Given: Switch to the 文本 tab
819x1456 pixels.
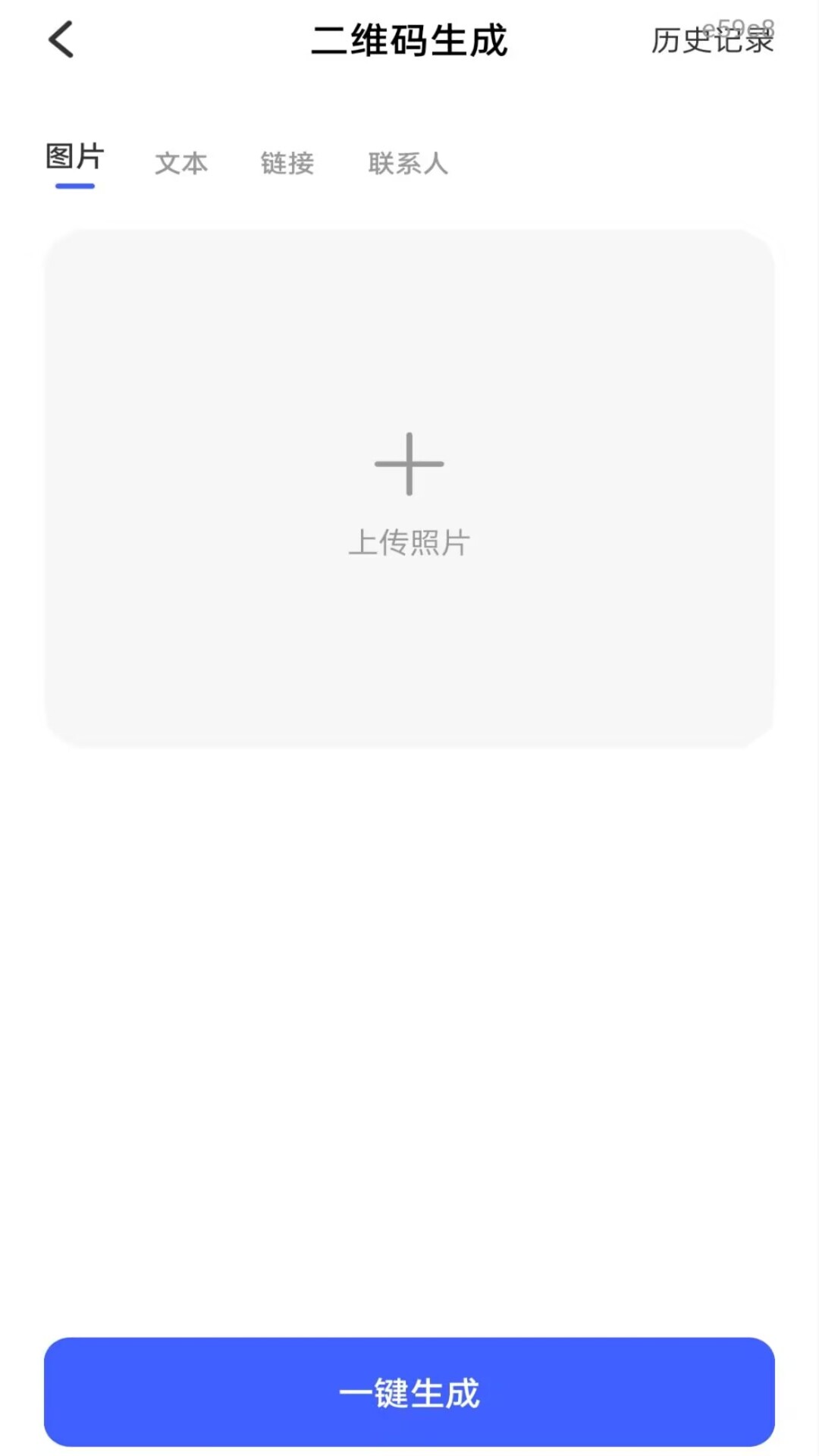Looking at the screenshot, I should [x=181, y=163].
